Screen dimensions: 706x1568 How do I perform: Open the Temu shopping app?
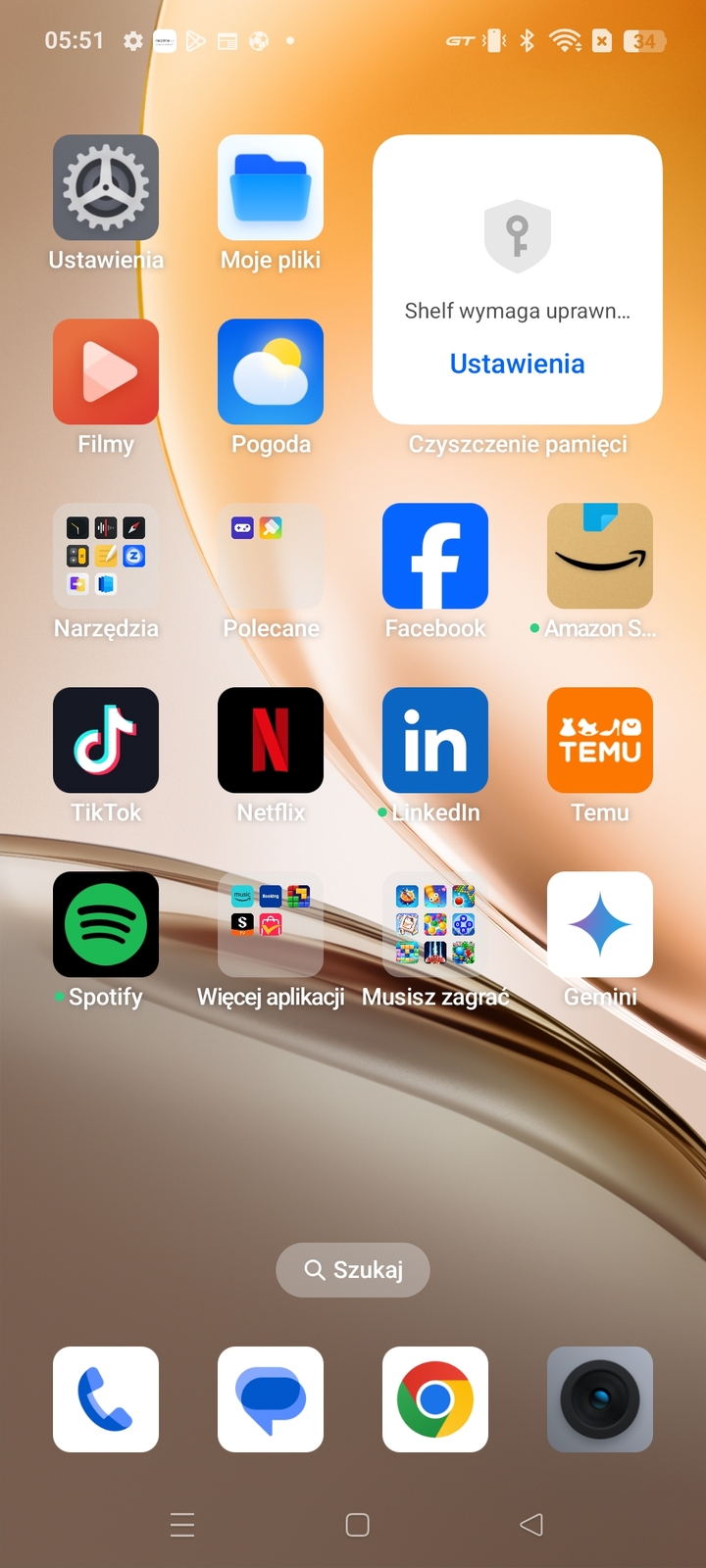coord(600,740)
